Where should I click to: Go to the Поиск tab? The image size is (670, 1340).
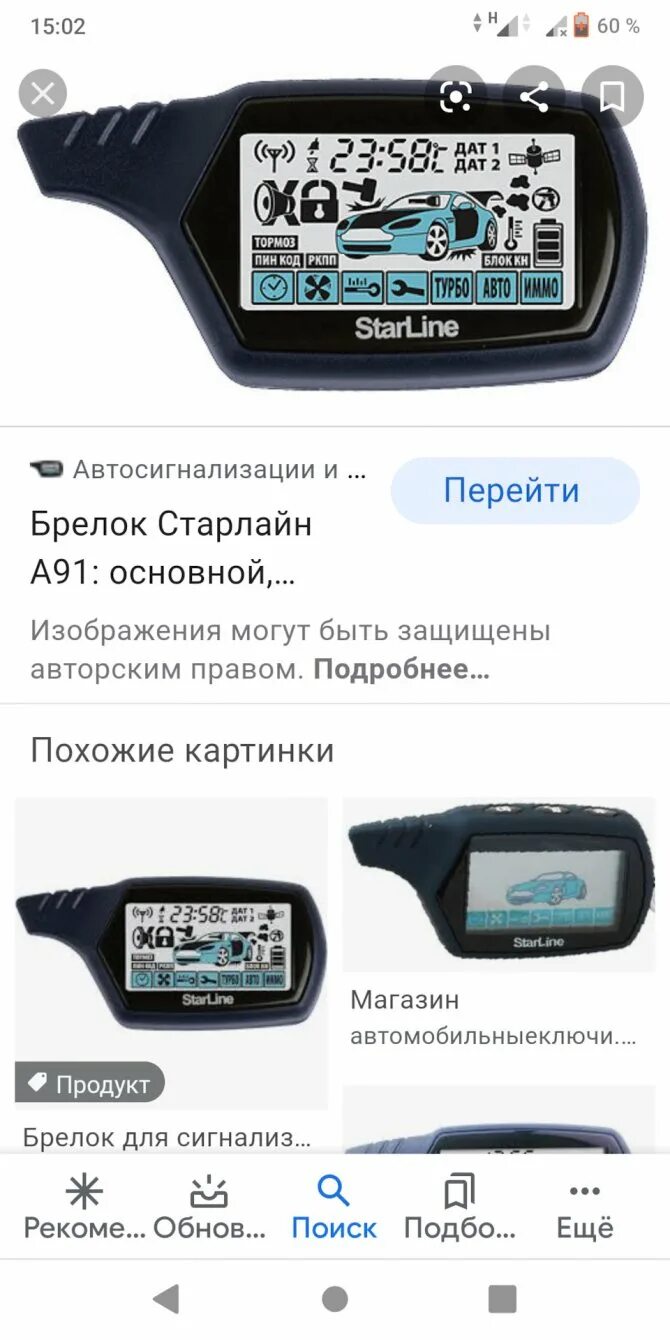(x=334, y=1207)
